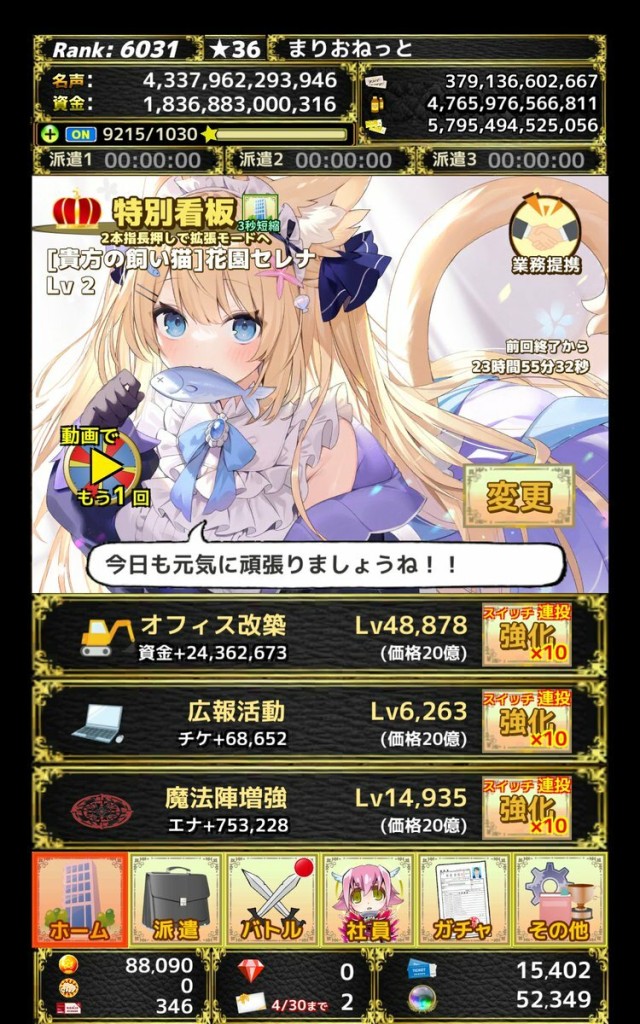Open the ガチャ tab
This screenshot has width=640, height=1024.
pos(462,899)
